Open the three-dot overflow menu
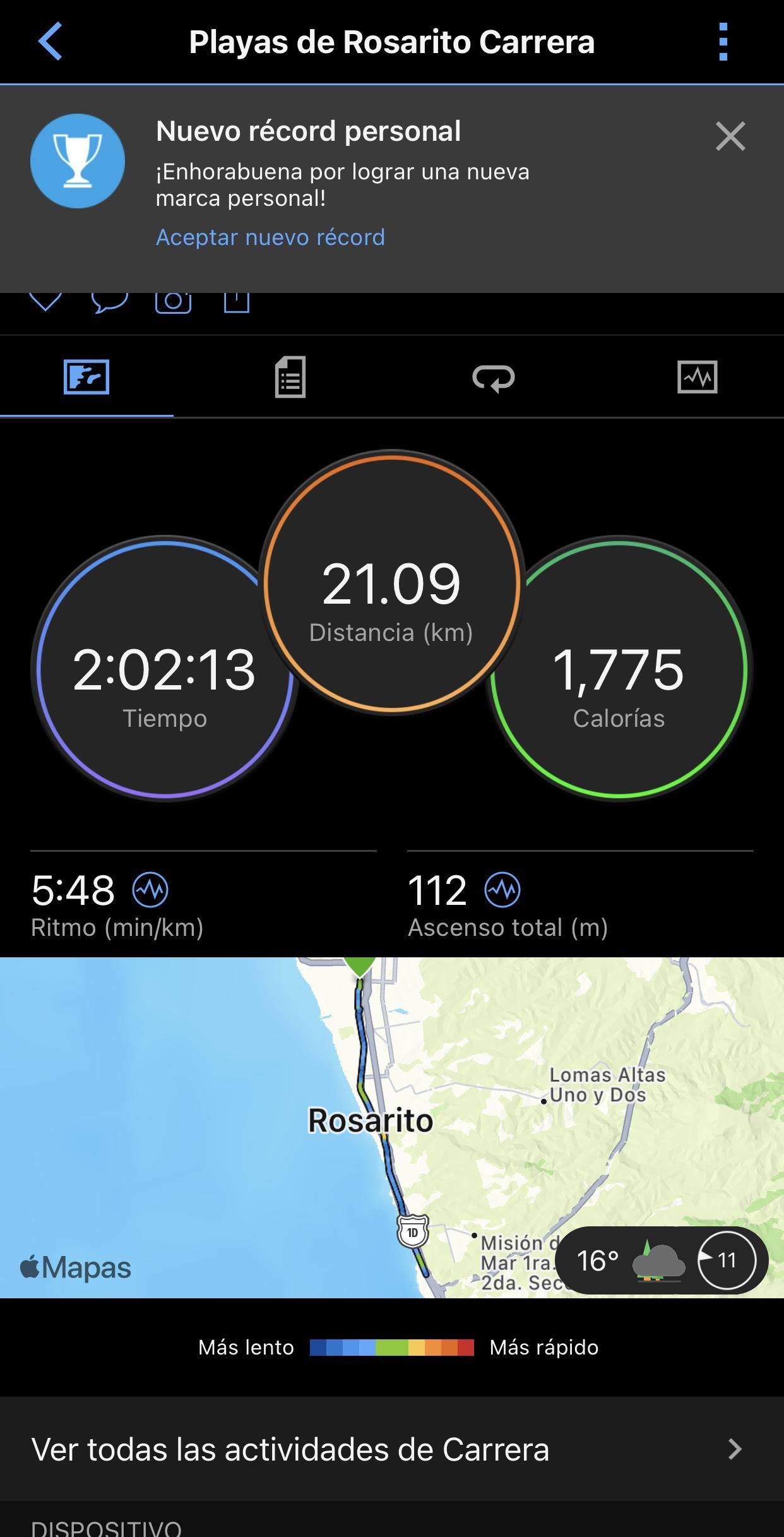This screenshot has width=784, height=1537. tap(723, 42)
